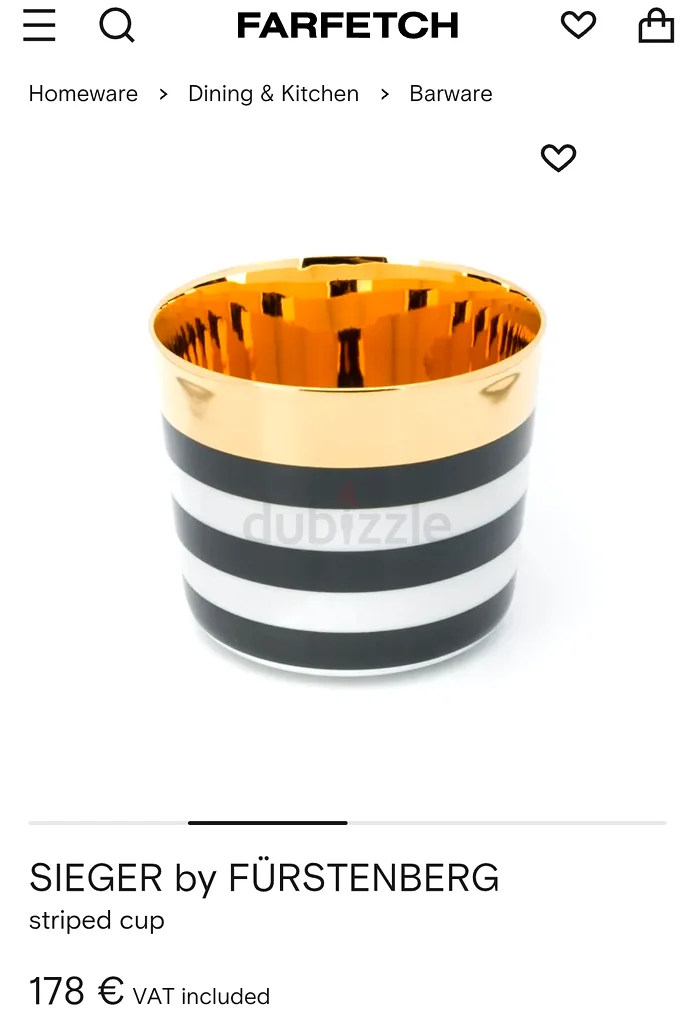Open the shopping bag
695x1024 pixels.
(656, 25)
